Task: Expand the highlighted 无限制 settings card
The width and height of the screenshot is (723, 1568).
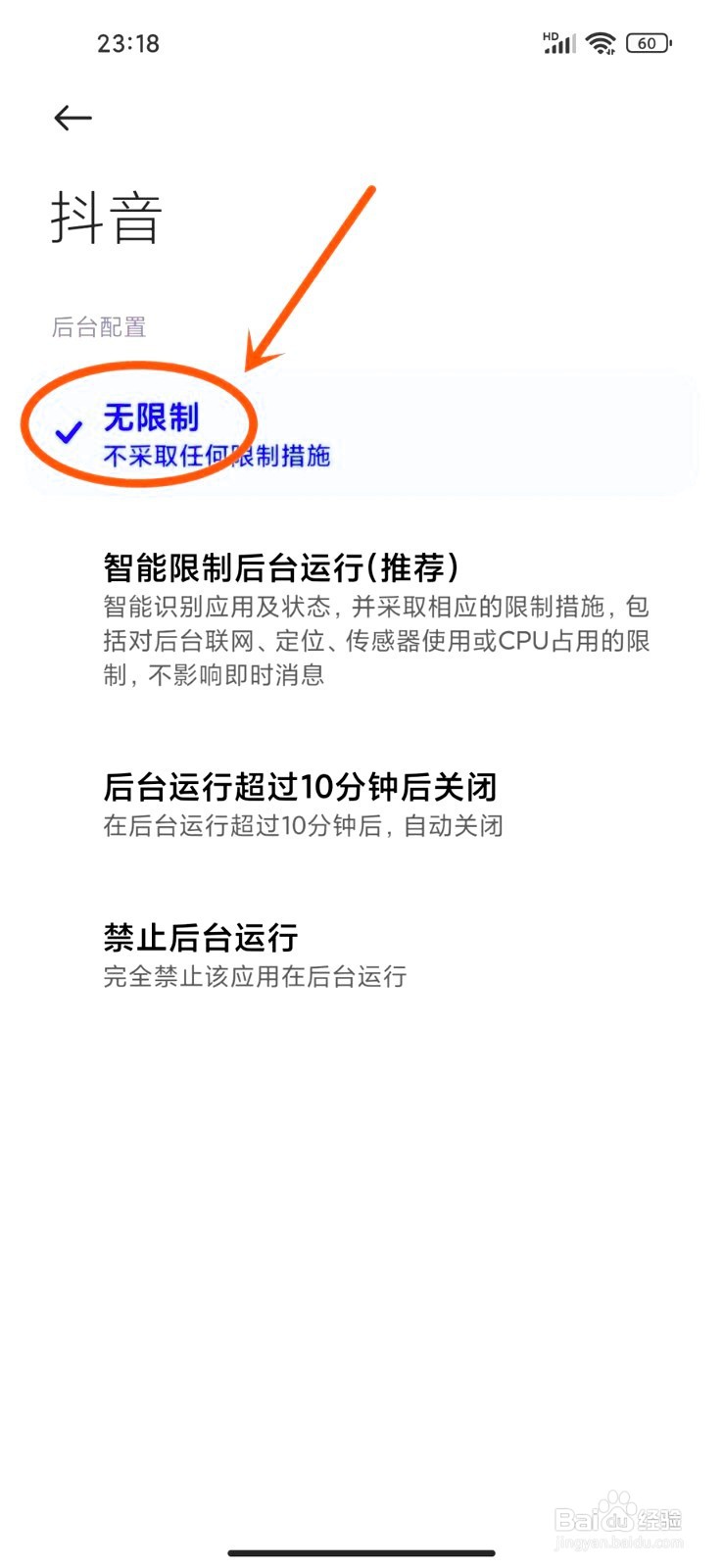Action: [x=361, y=431]
